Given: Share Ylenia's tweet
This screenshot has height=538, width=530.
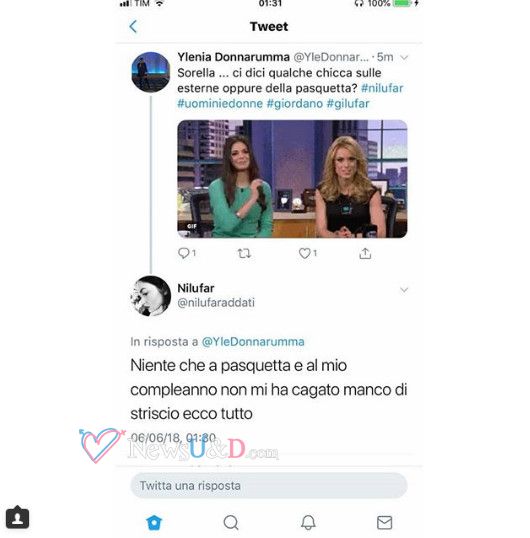Looking at the screenshot, I should click(365, 254).
